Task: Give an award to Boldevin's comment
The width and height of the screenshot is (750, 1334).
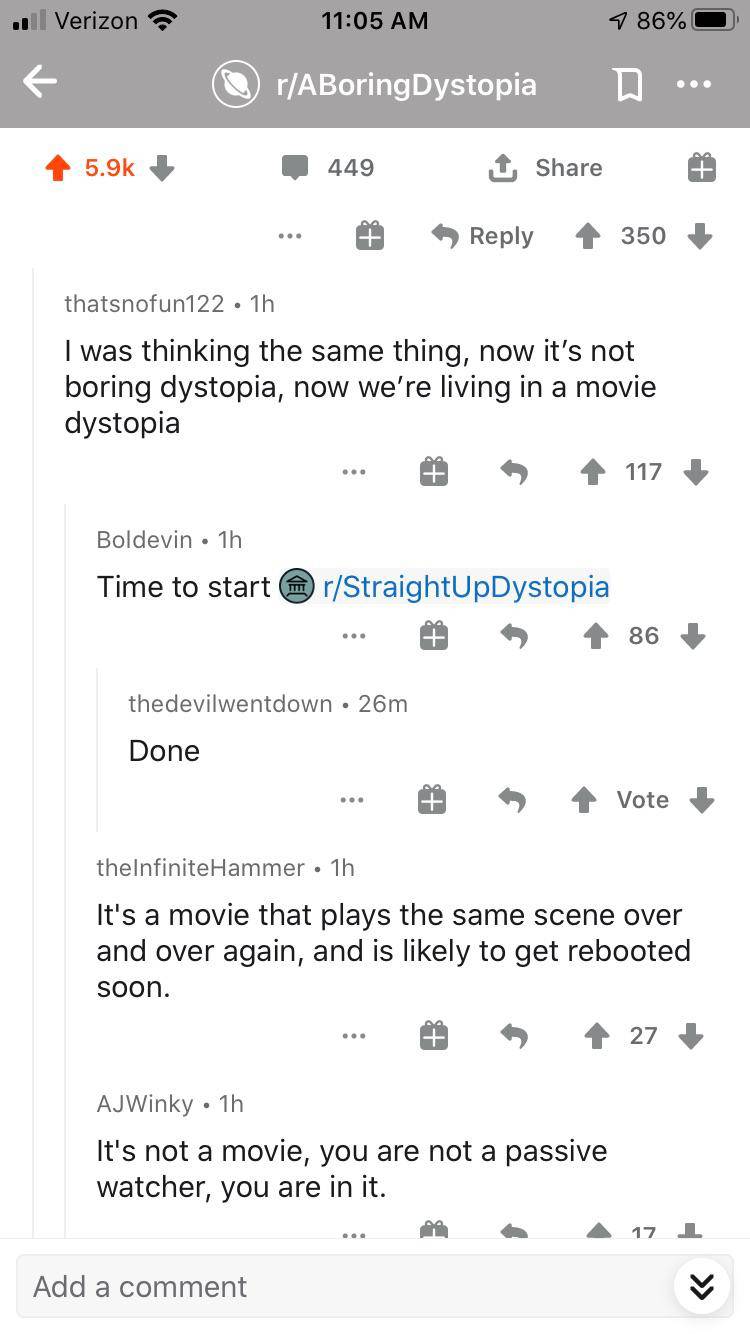Action: tap(432, 636)
